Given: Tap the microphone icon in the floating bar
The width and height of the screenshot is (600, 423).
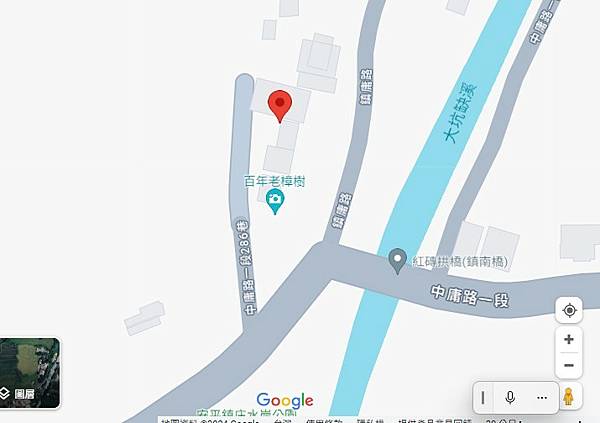Looking at the screenshot, I should click(510, 397).
